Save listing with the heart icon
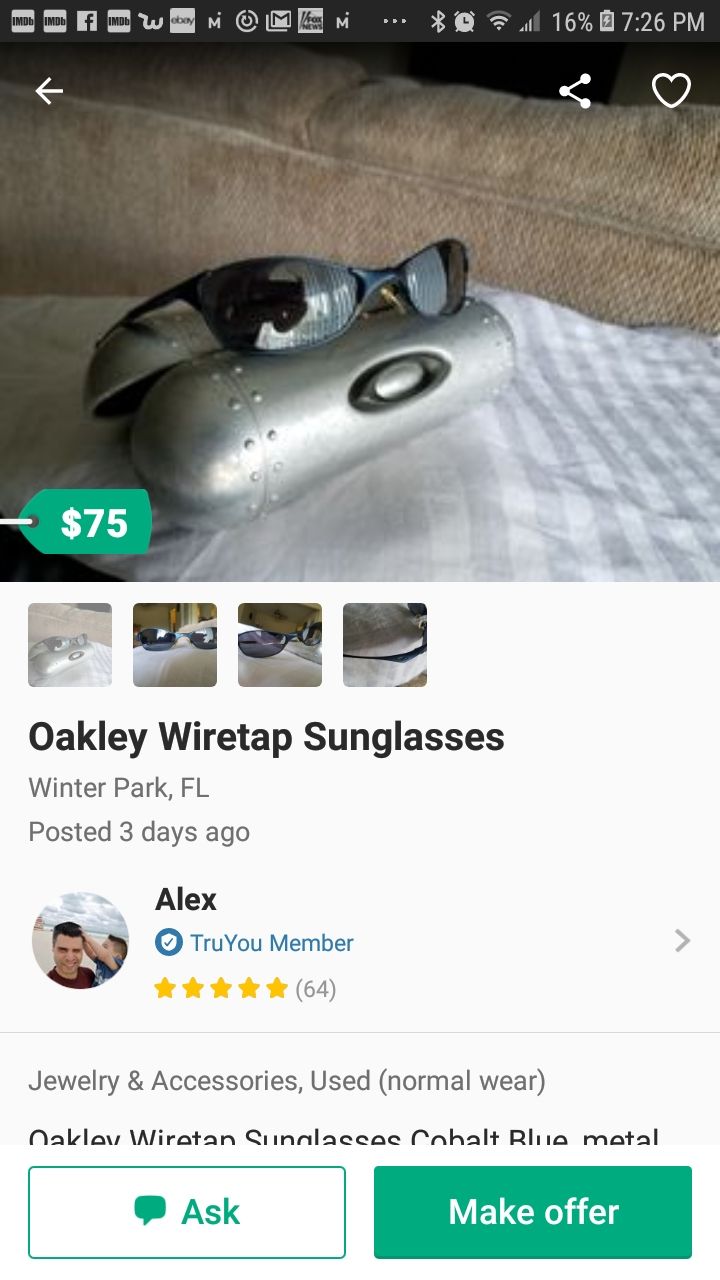 coord(671,91)
